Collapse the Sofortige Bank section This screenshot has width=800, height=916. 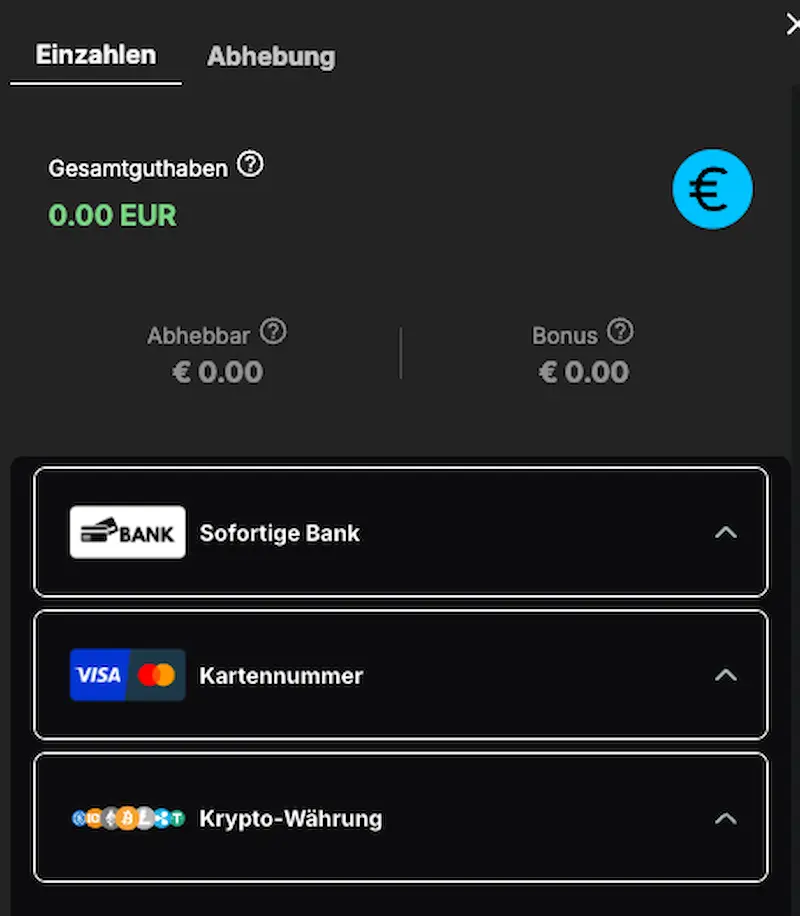(726, 533)
